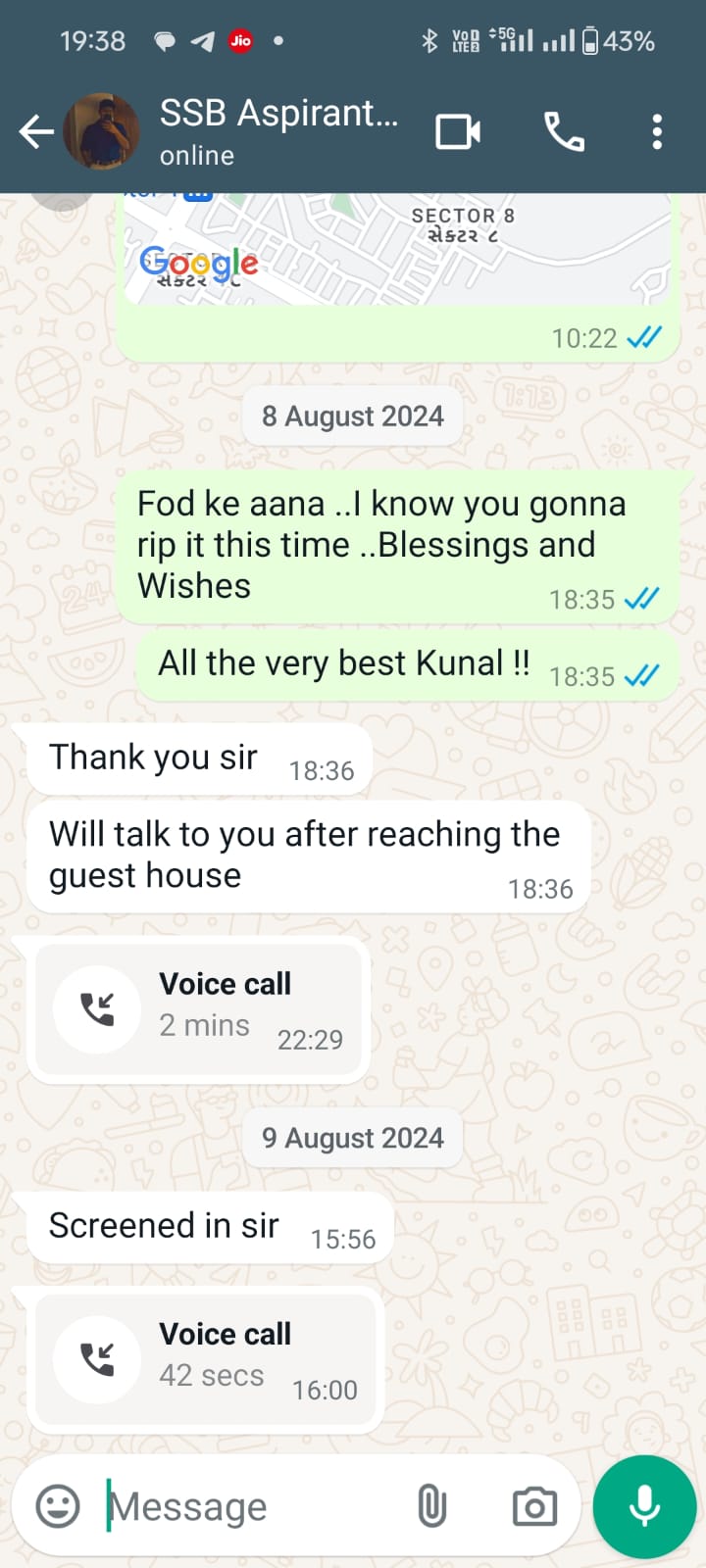706x1568 pixels.
Task: Tap the microphone voice message button
Action: click(644, 1506)
